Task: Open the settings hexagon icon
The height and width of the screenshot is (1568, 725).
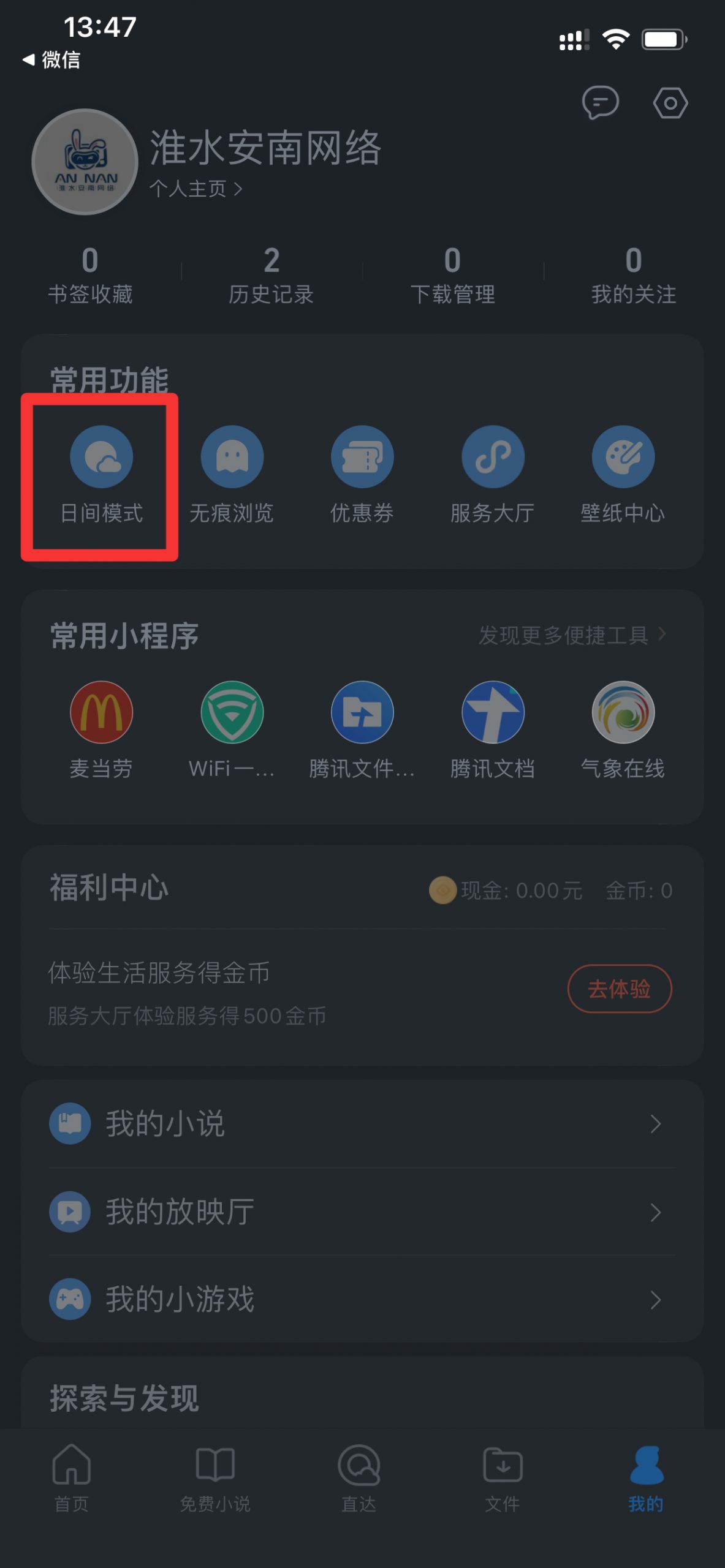Action: pyautogui.click(x=670, y=103)
